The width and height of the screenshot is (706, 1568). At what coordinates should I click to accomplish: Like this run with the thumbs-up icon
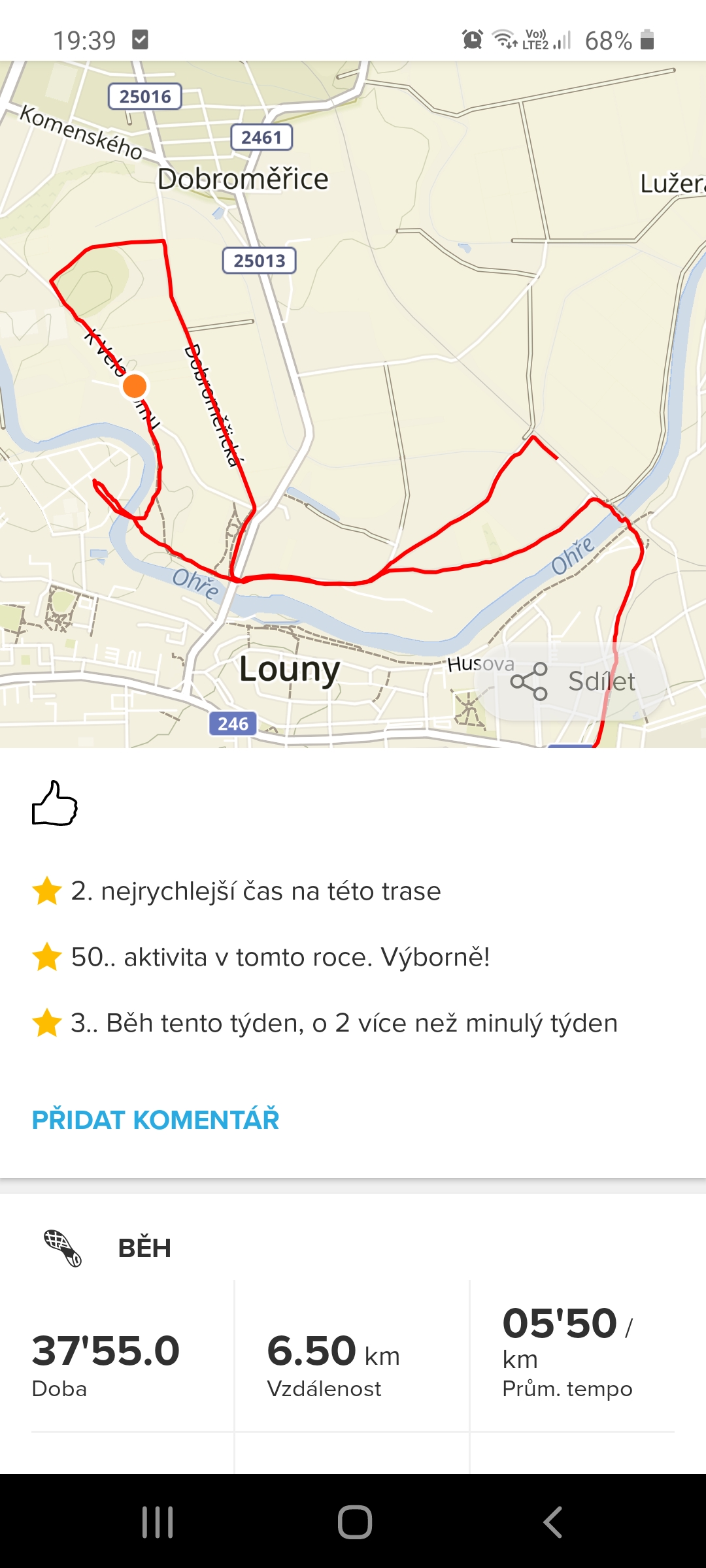coord(55,803)
